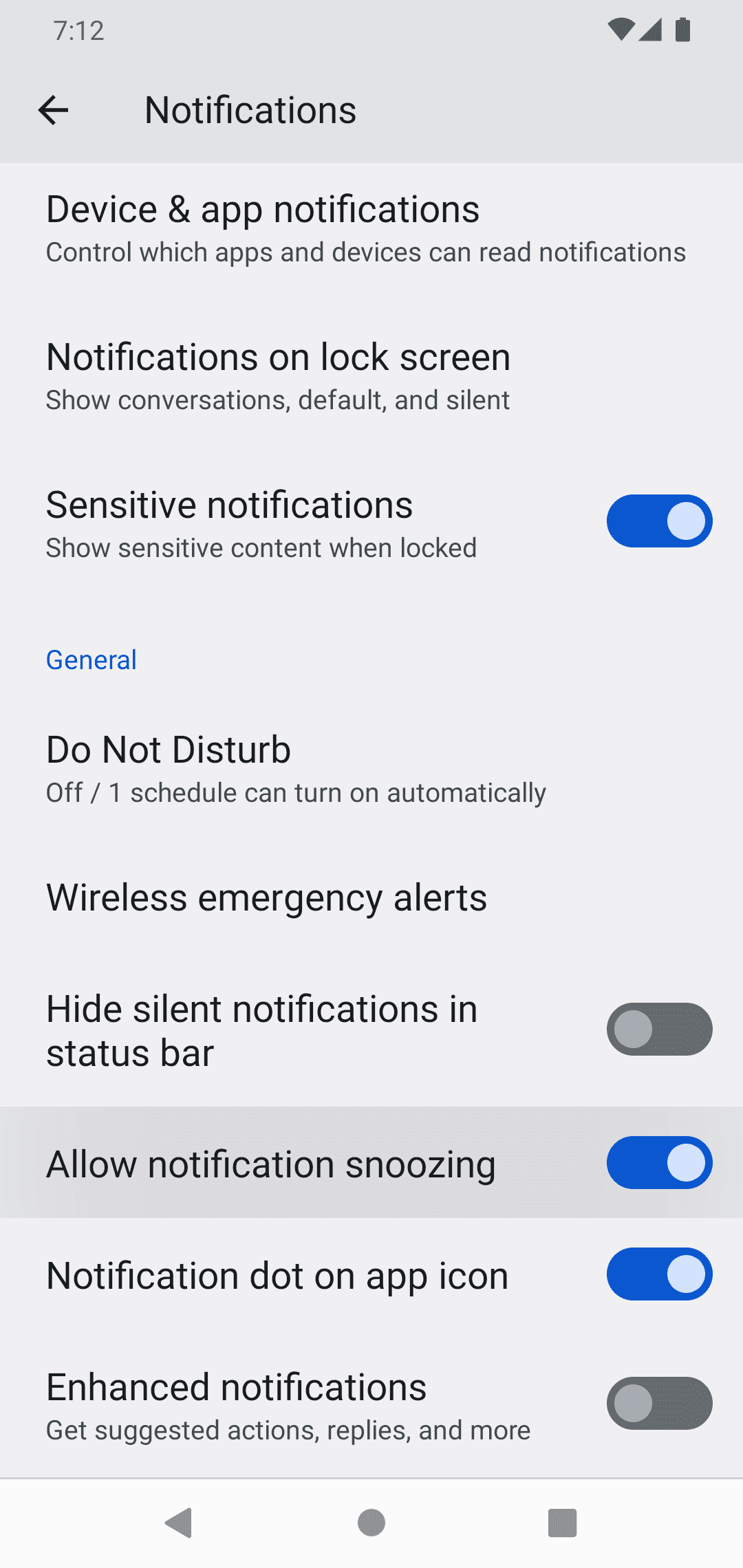The width and height of the screenshot is (743, 1568).
Task: Disable Allow notification snoozing
Action: (658, 1163)
